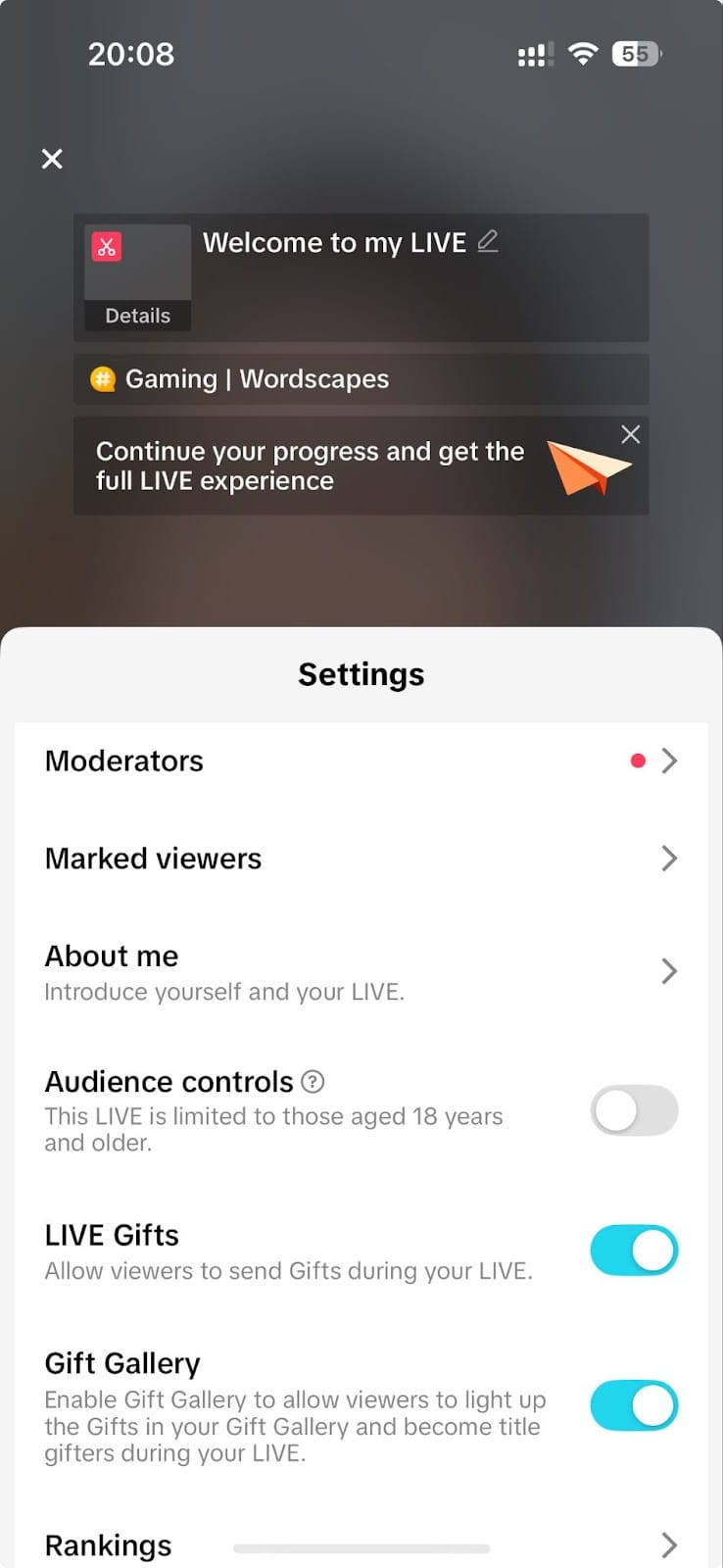Enable the Audience controls switch

(634, 1111)
